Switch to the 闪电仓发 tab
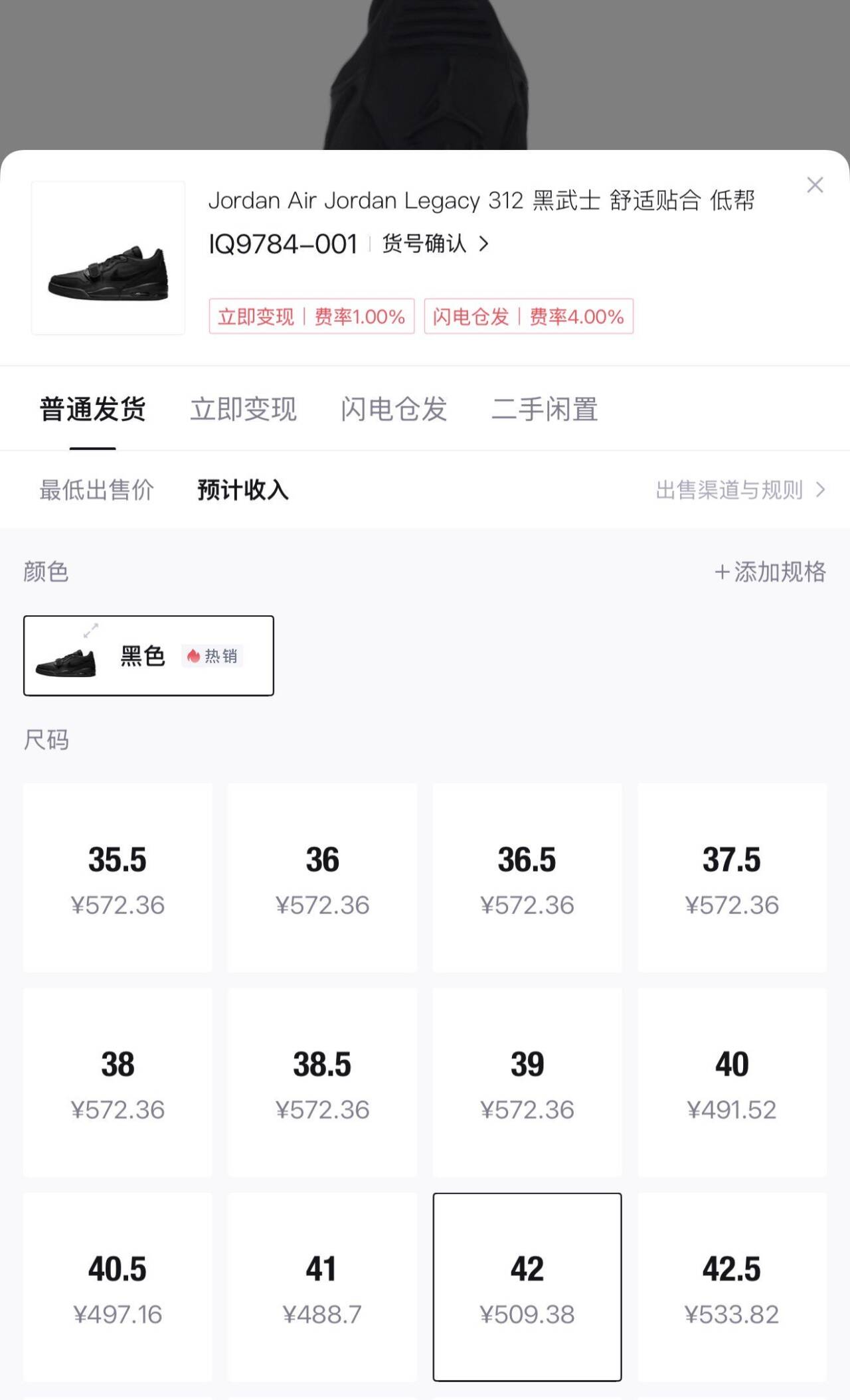850x1400 pixels. [394, 409]
